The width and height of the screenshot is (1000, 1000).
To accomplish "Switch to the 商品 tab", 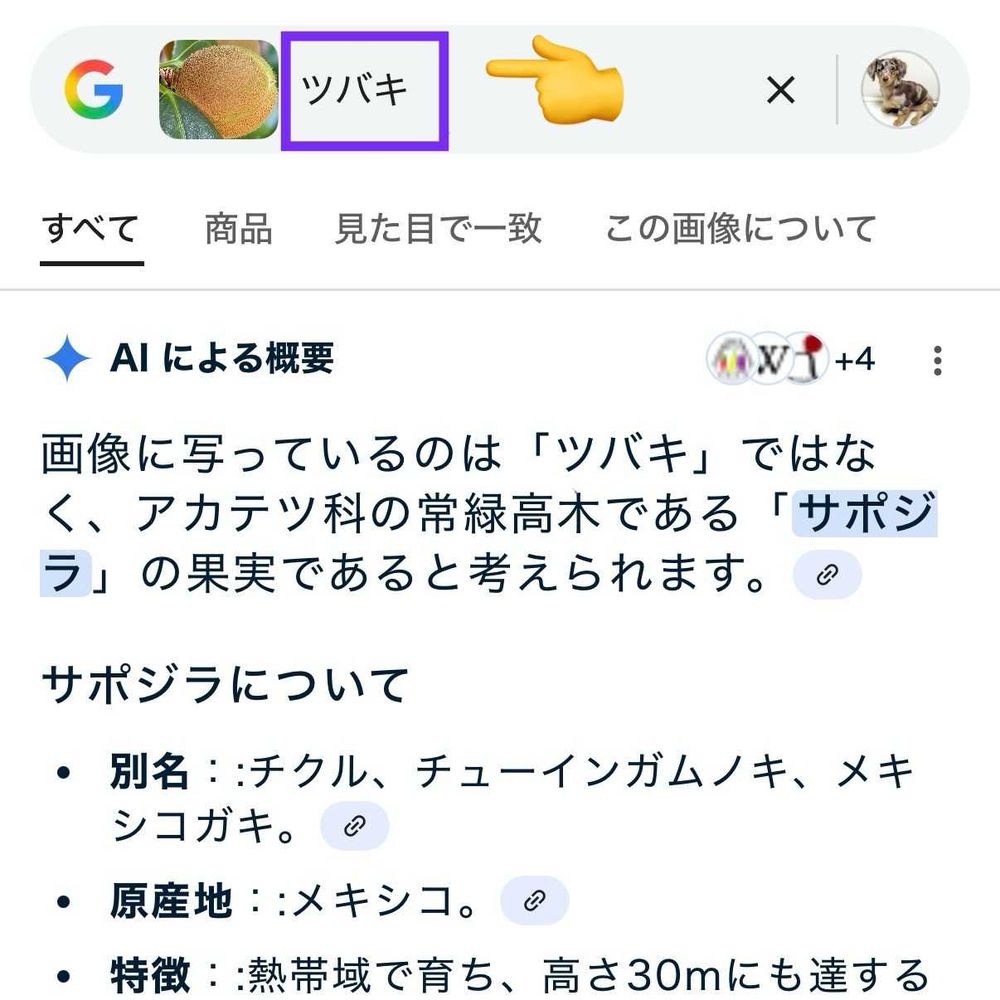I will tap(238, 230).
